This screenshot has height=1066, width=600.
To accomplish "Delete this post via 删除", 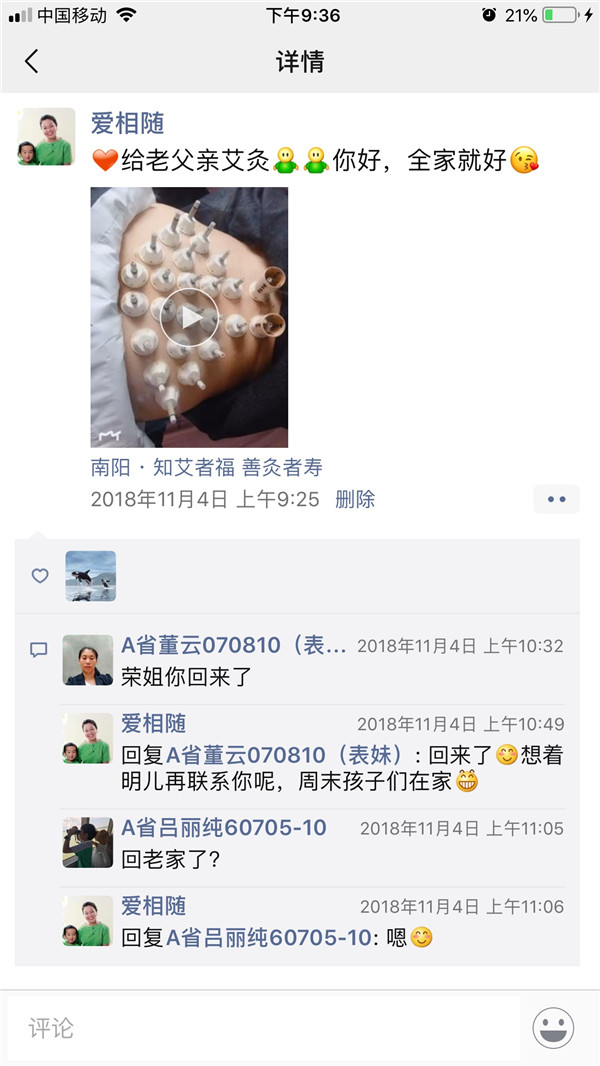I will point(355,499).
